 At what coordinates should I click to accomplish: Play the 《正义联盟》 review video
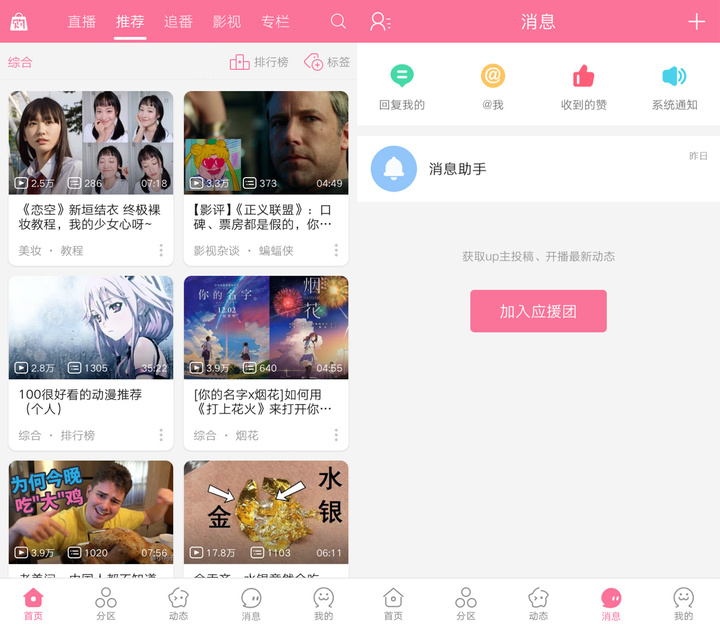pyautogui.click(x=266, y=143)
